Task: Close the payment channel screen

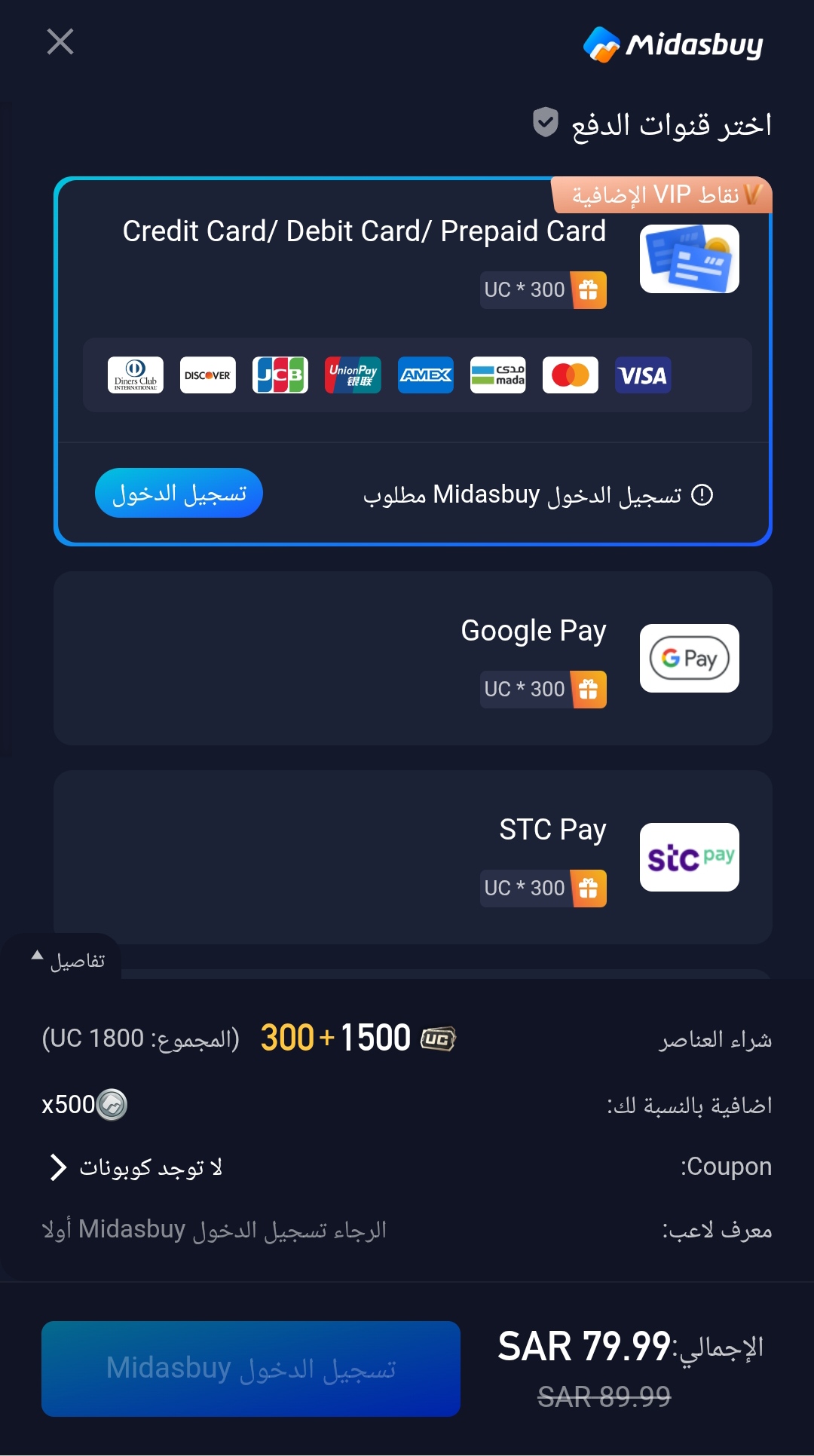Action: (x=60, y=42)
